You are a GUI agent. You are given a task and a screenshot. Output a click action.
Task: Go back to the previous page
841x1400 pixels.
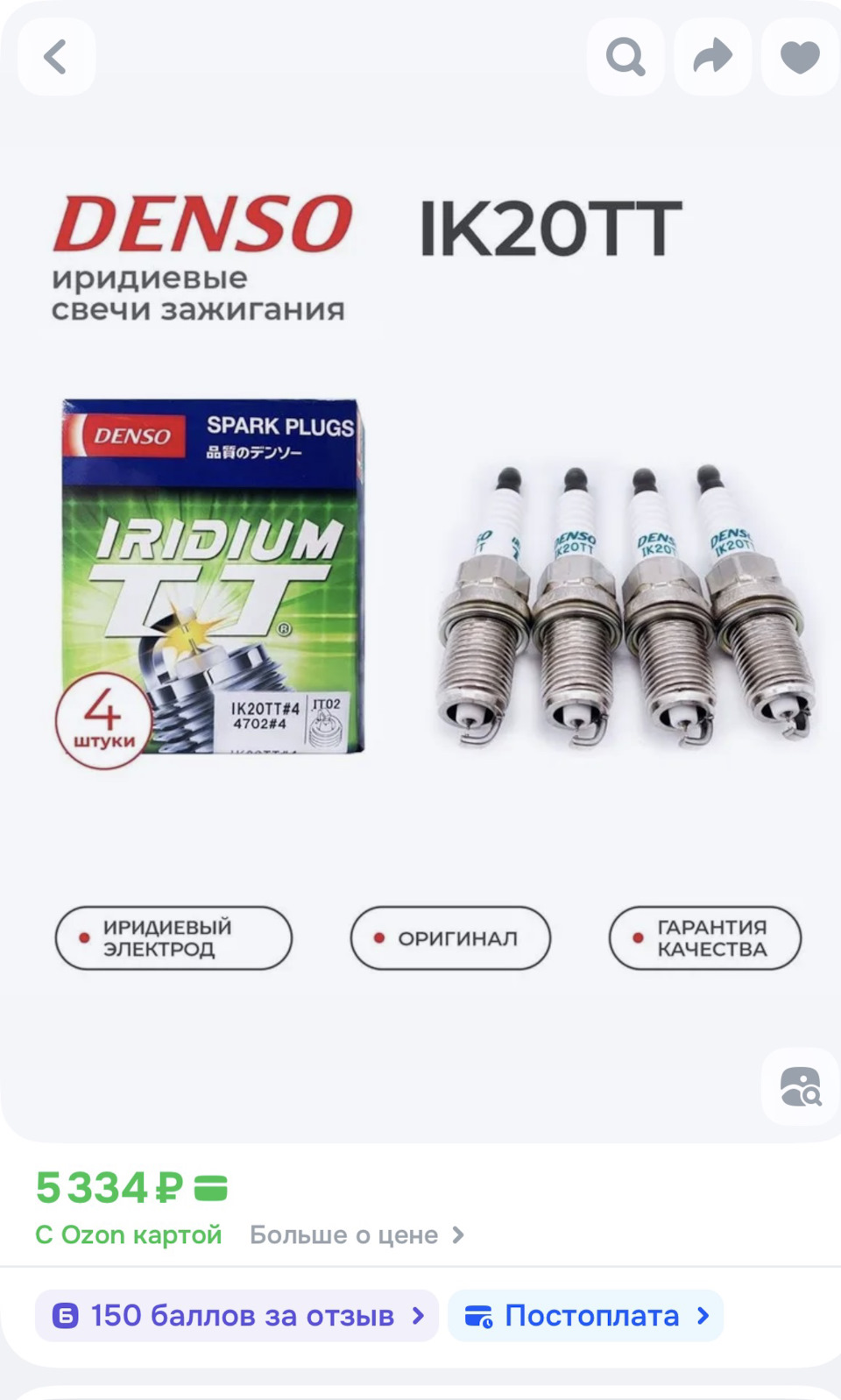tap(56, 57)
